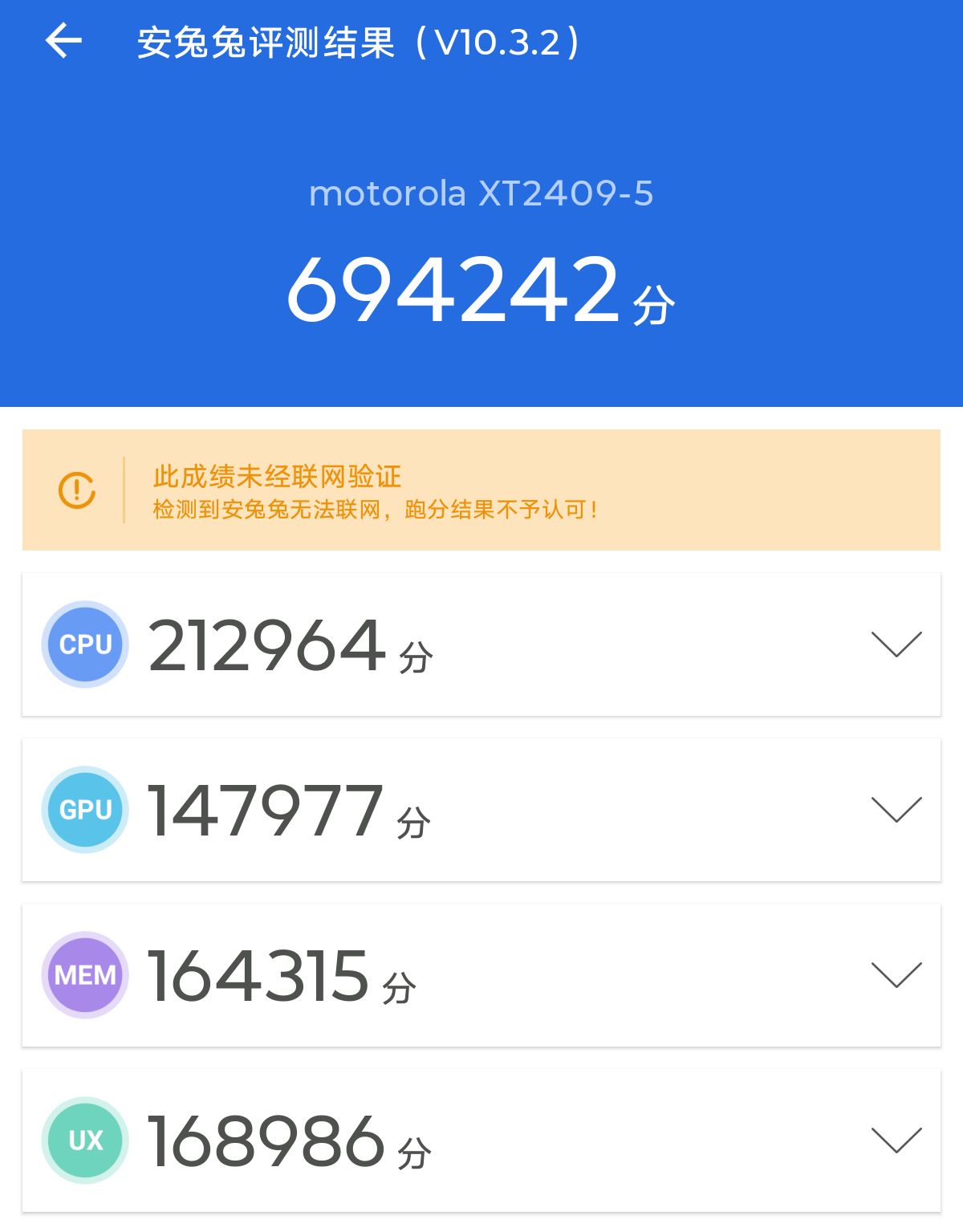Expand the CPU score details
This screenshot has height=1232, width=963.
pos(896,644)
